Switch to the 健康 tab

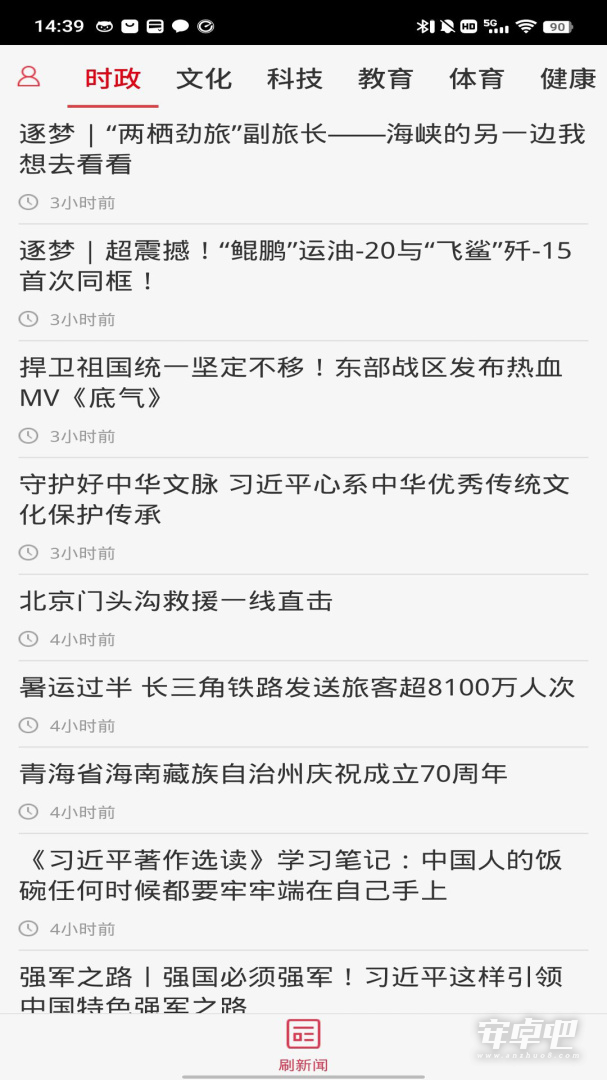point(568,79)
